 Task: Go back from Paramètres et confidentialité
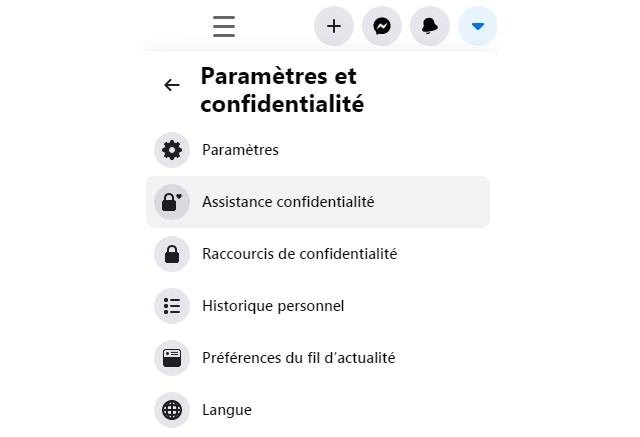tap(172, 85)
